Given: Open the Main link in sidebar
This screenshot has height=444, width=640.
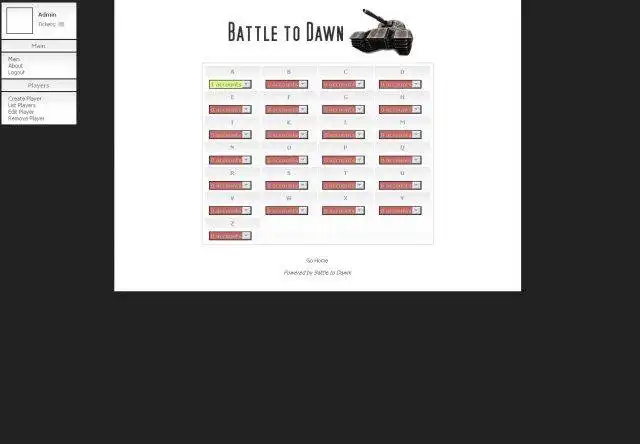Looking at the screenshot, I should point(14,59).
